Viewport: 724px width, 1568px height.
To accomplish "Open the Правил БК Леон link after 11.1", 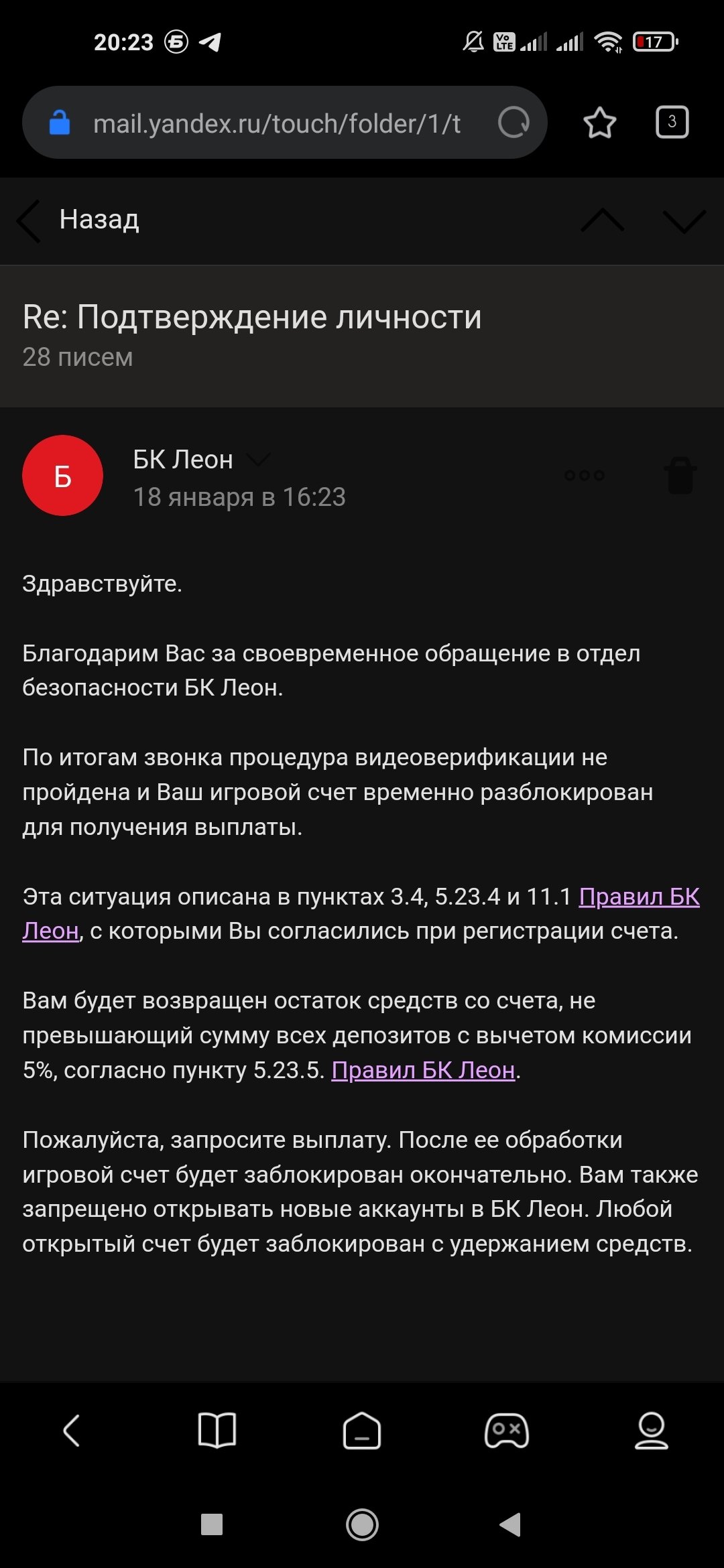I will 639,897.
